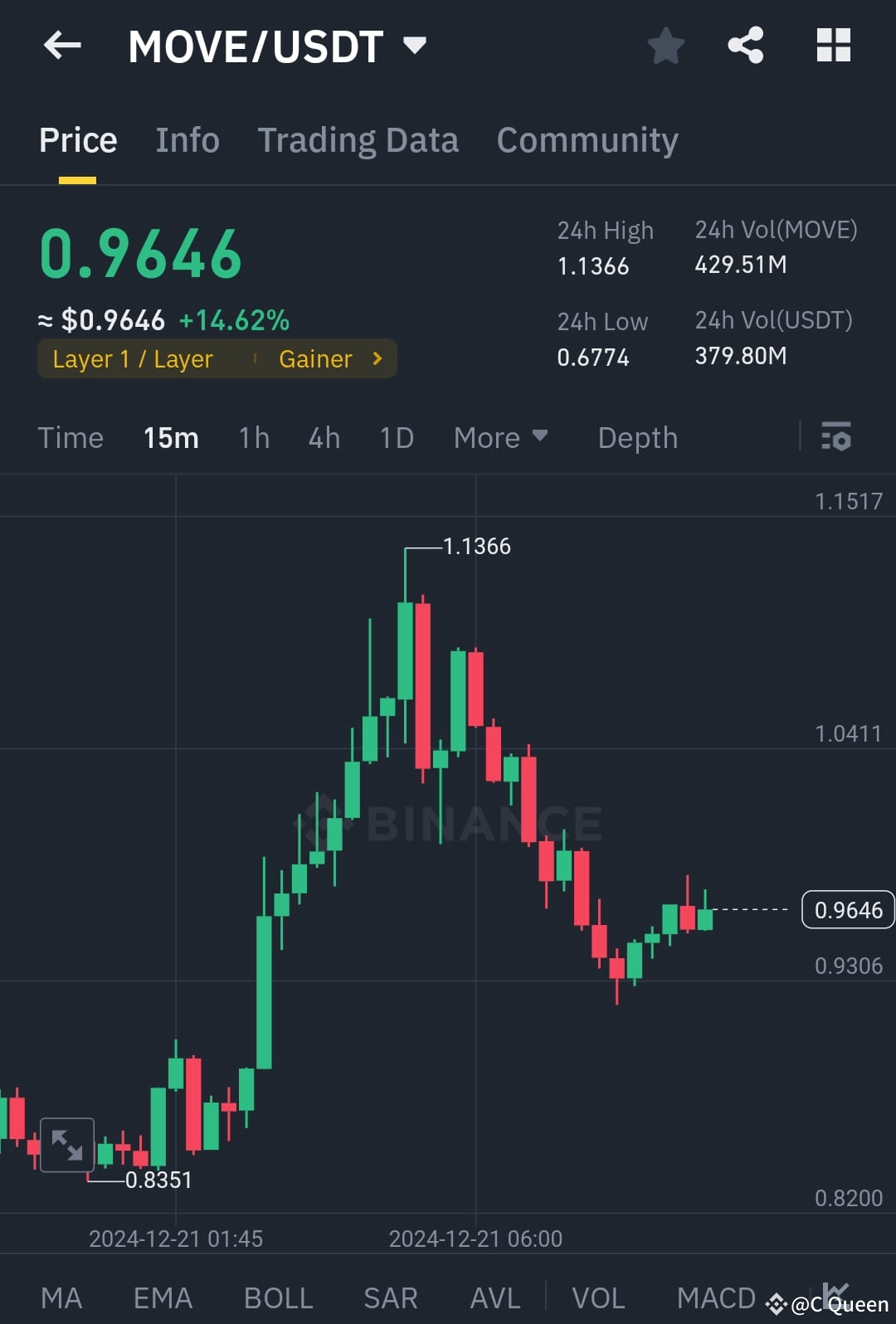Go back using the back arrow
Viewport: 896px width, 1324px height.
[62, 46]
